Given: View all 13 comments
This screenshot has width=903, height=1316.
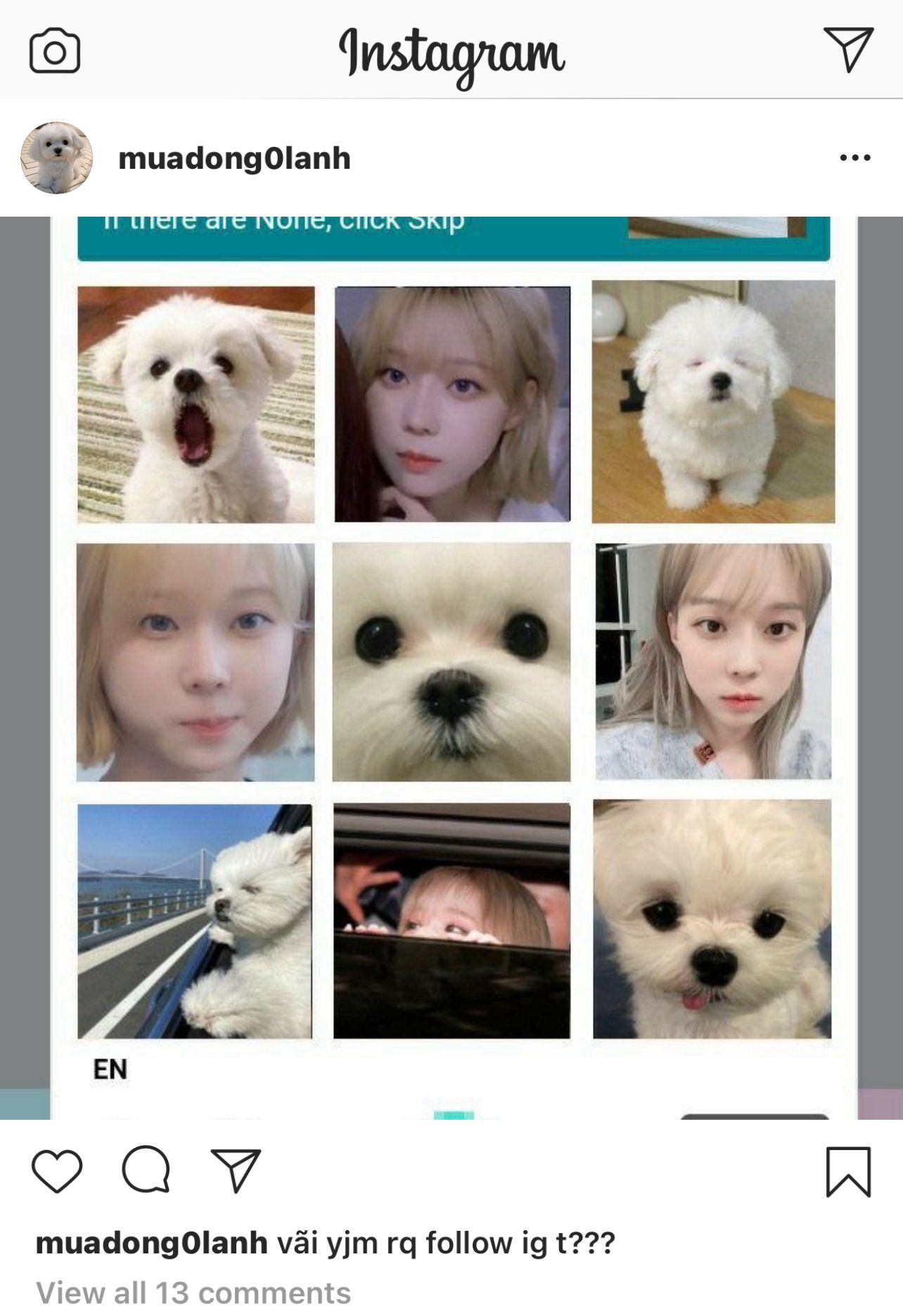Looking at the screenshot, I should tap(193, 1293).
